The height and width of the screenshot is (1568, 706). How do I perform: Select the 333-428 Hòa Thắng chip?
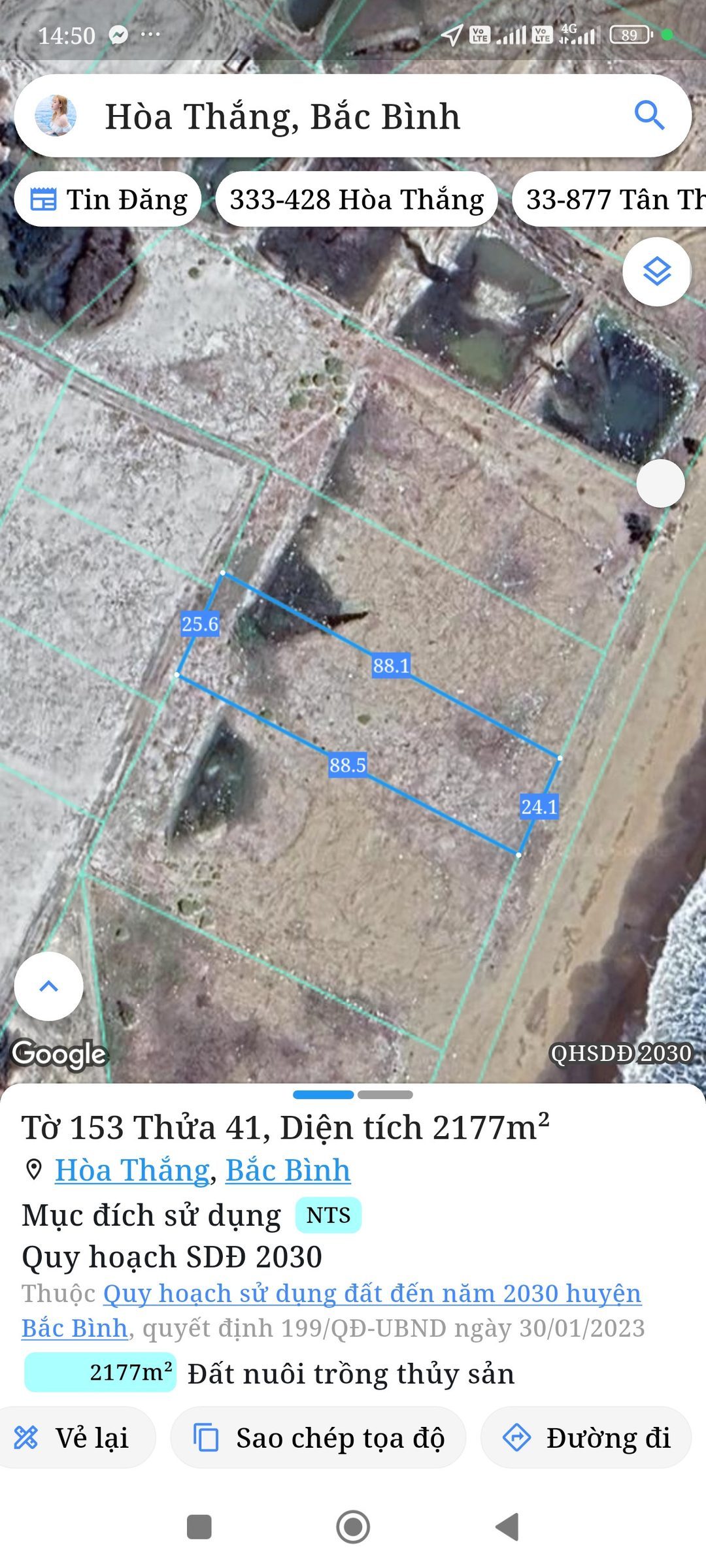pyautogui.click(x=357, y=199)
